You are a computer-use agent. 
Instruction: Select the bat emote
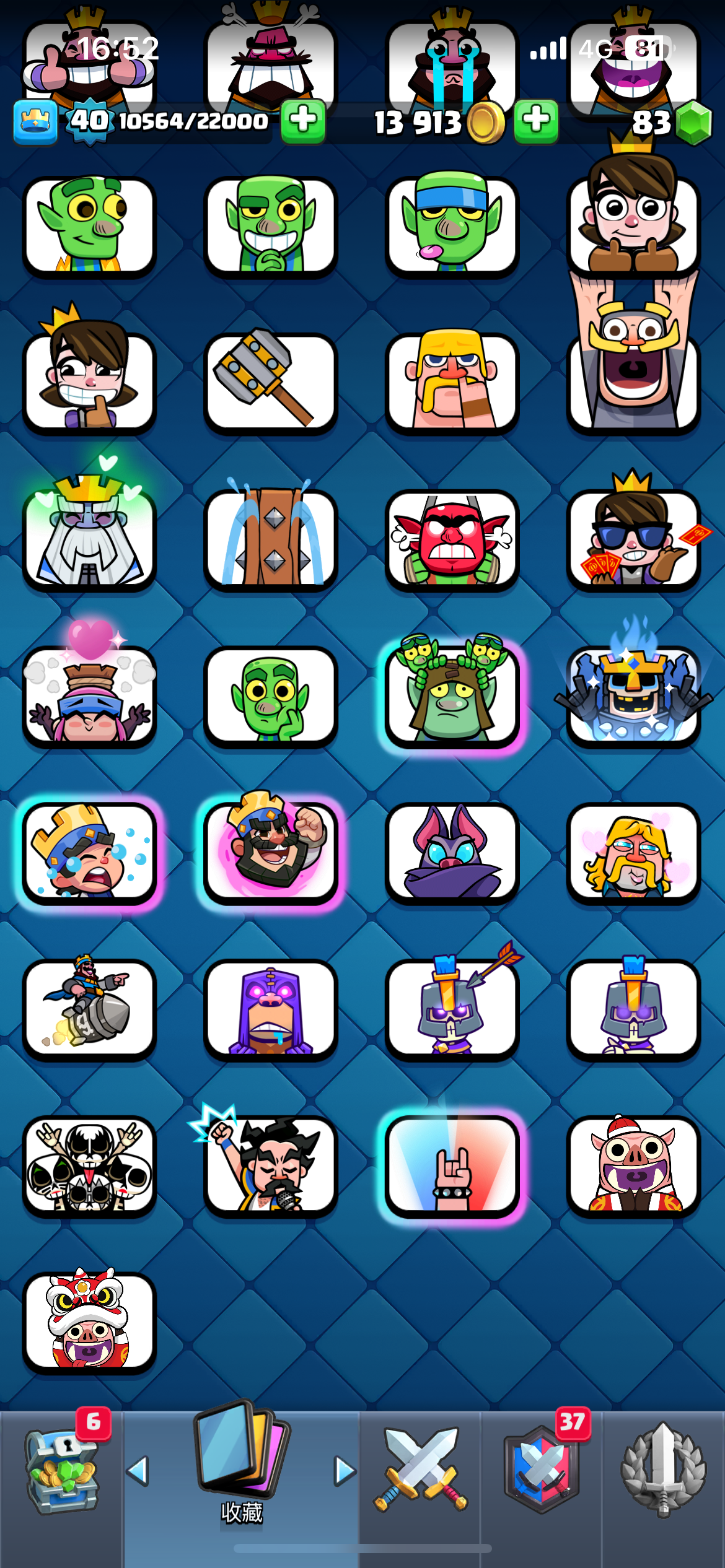(x=452, y=853)
